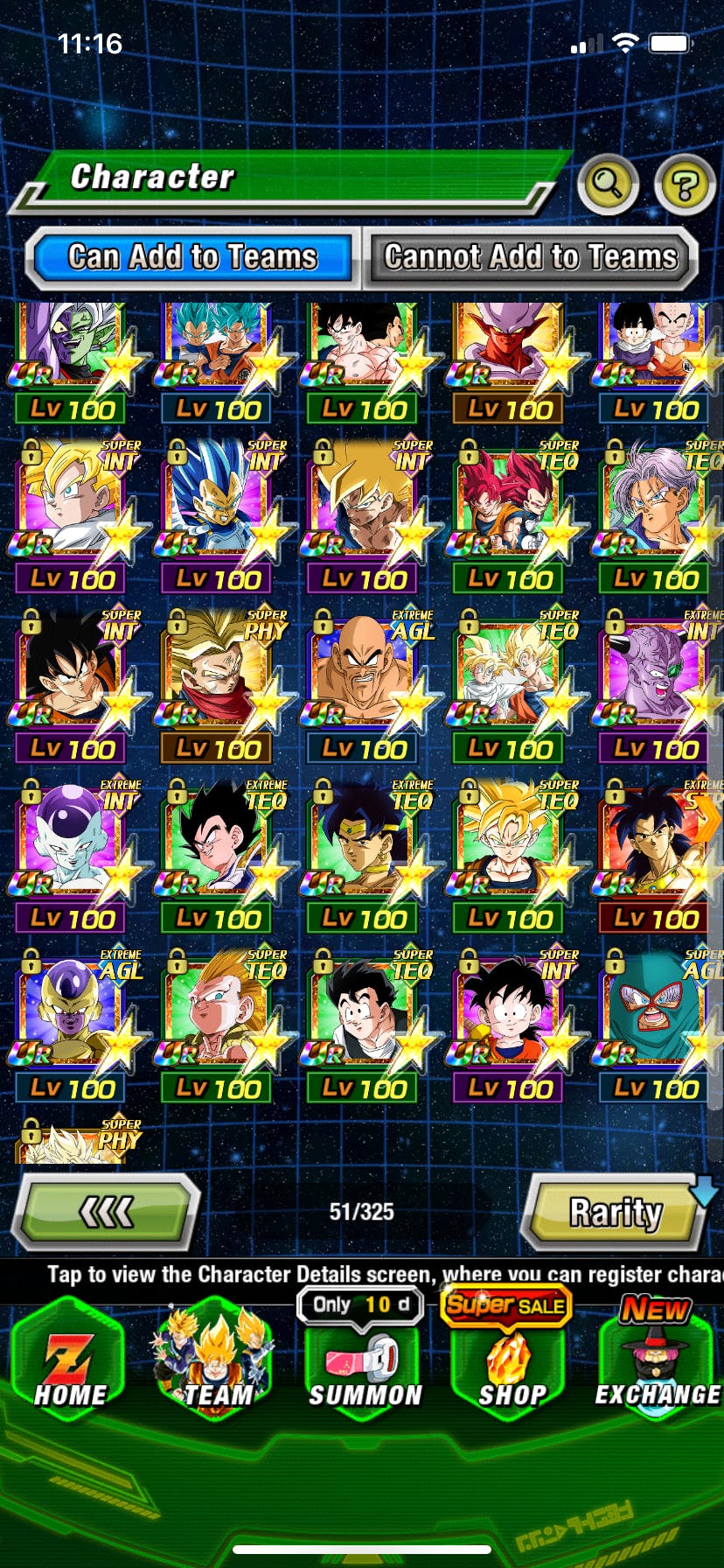
Task: Open the horned purple Extreme INT character card
Action: (x=656, y=674)
